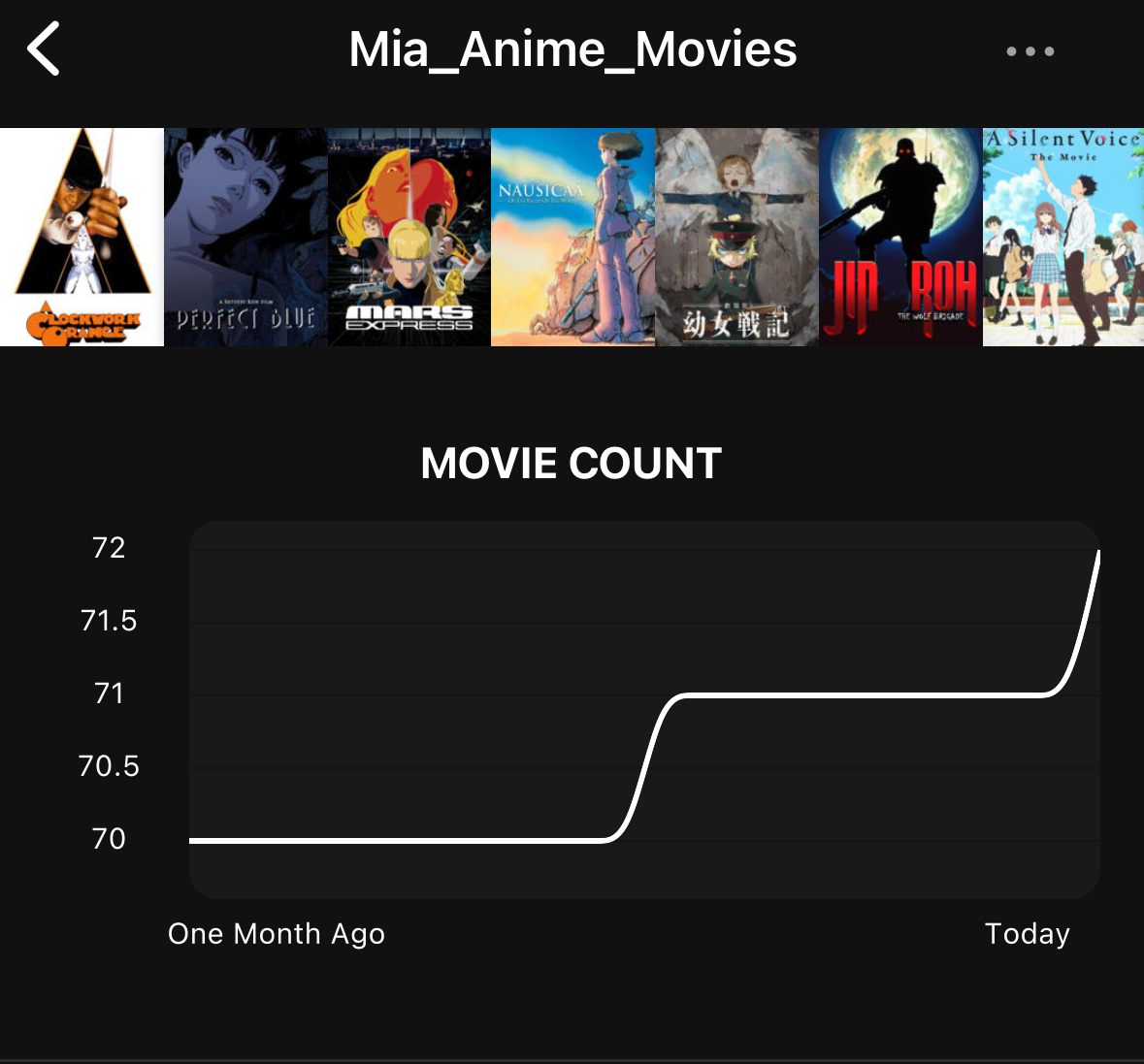The width and height of the screenshot is (1144, 1064).
Task: Open the Perfect Blue movie poster
Action: coord(245,237)
